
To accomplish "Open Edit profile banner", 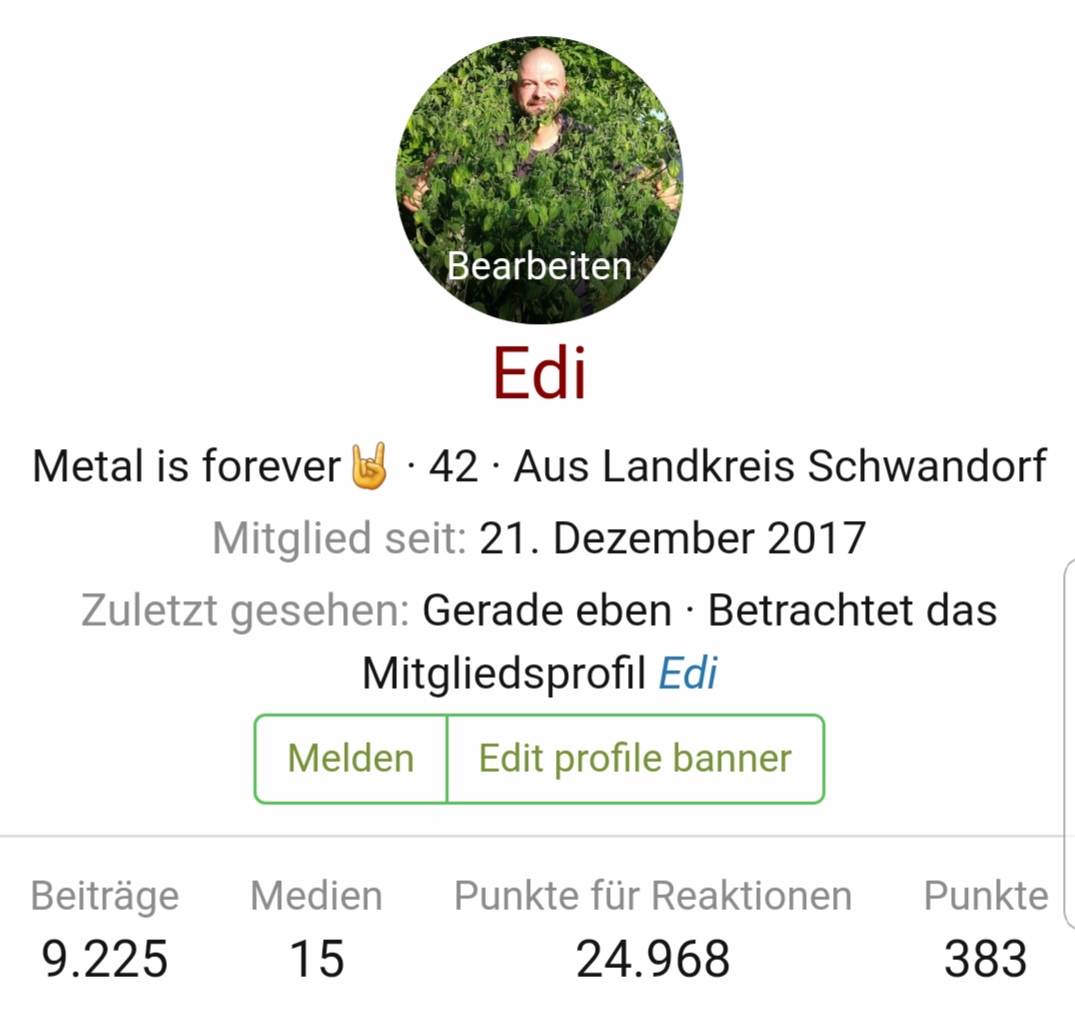I will [x=635, y=758].
